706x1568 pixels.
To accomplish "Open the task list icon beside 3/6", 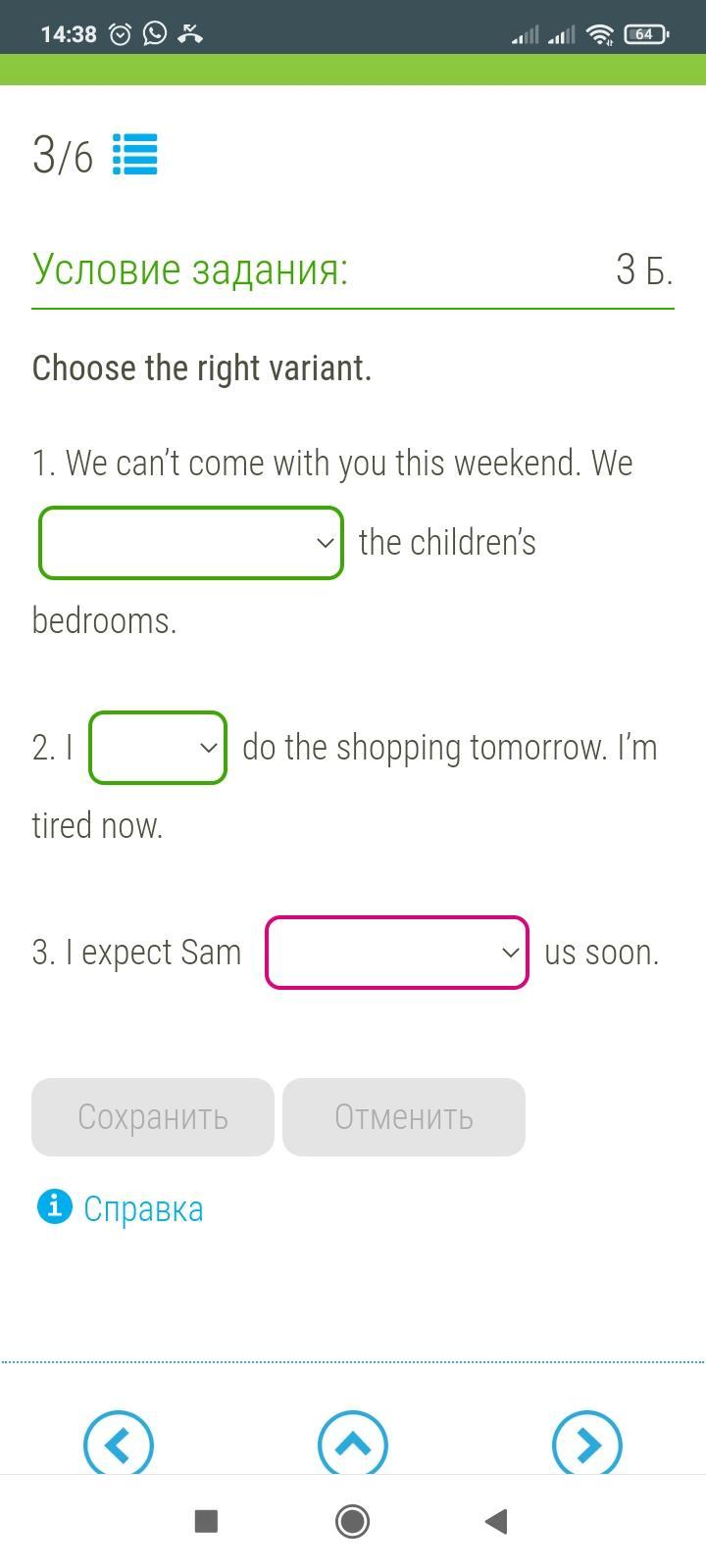I will click(x=134, y=155).
